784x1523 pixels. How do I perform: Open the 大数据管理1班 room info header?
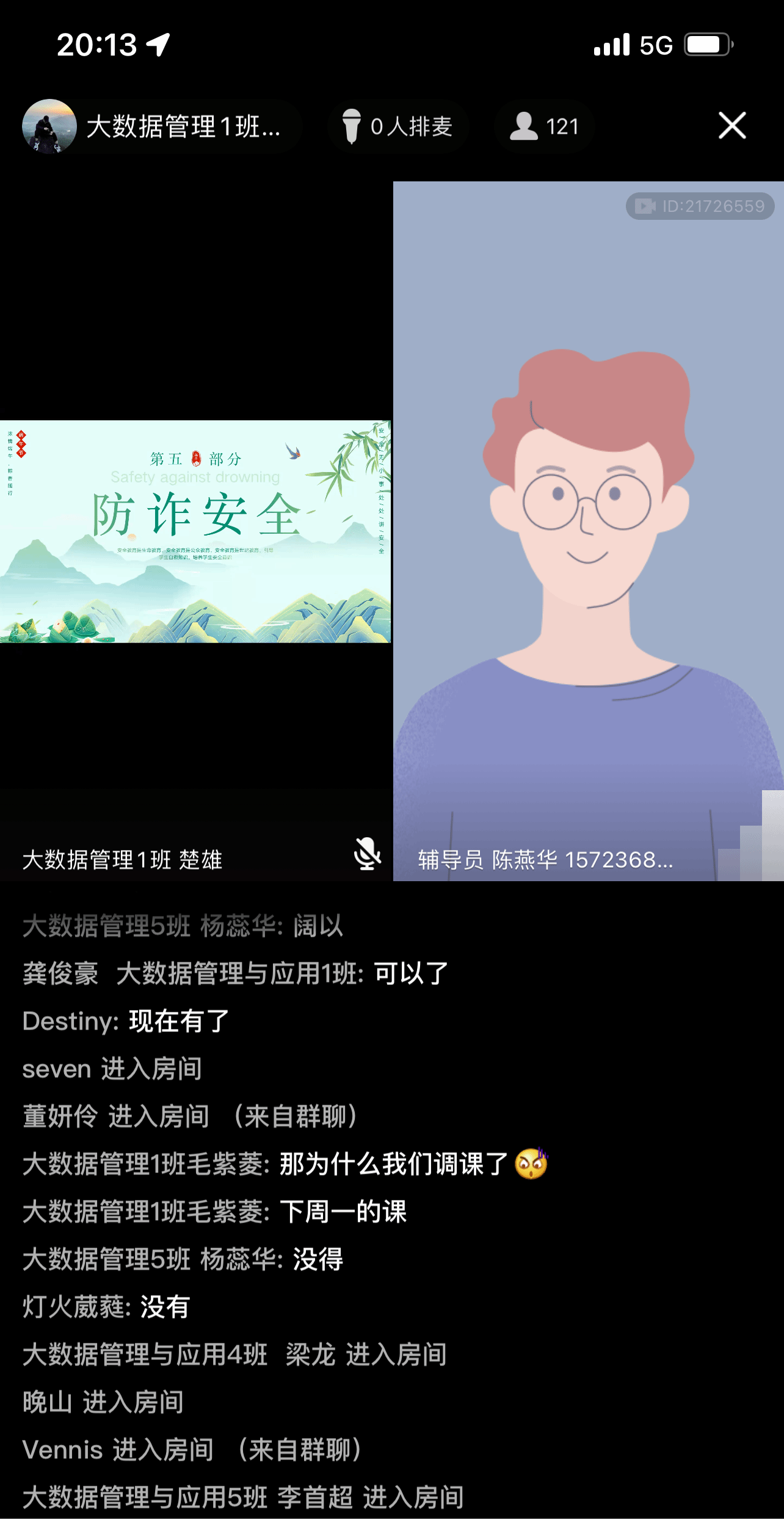coord(160,126)
